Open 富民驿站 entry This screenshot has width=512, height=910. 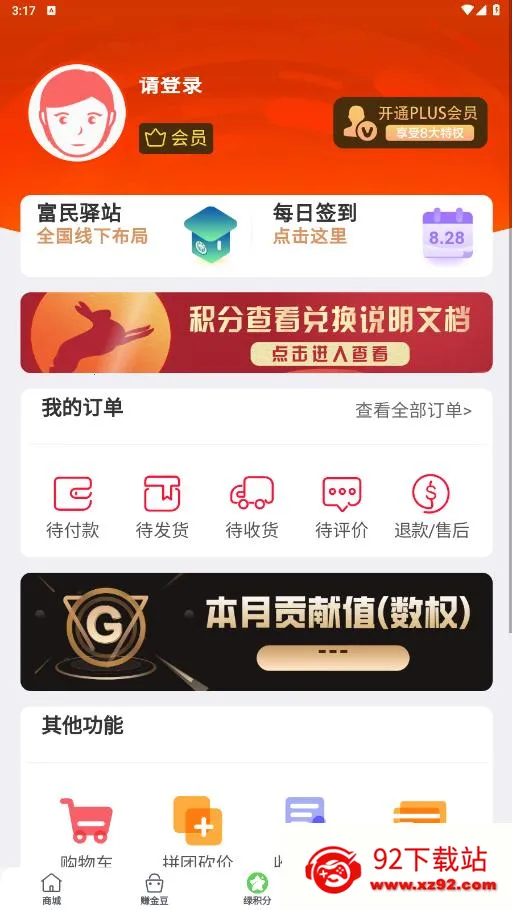(x=138, y=235)
